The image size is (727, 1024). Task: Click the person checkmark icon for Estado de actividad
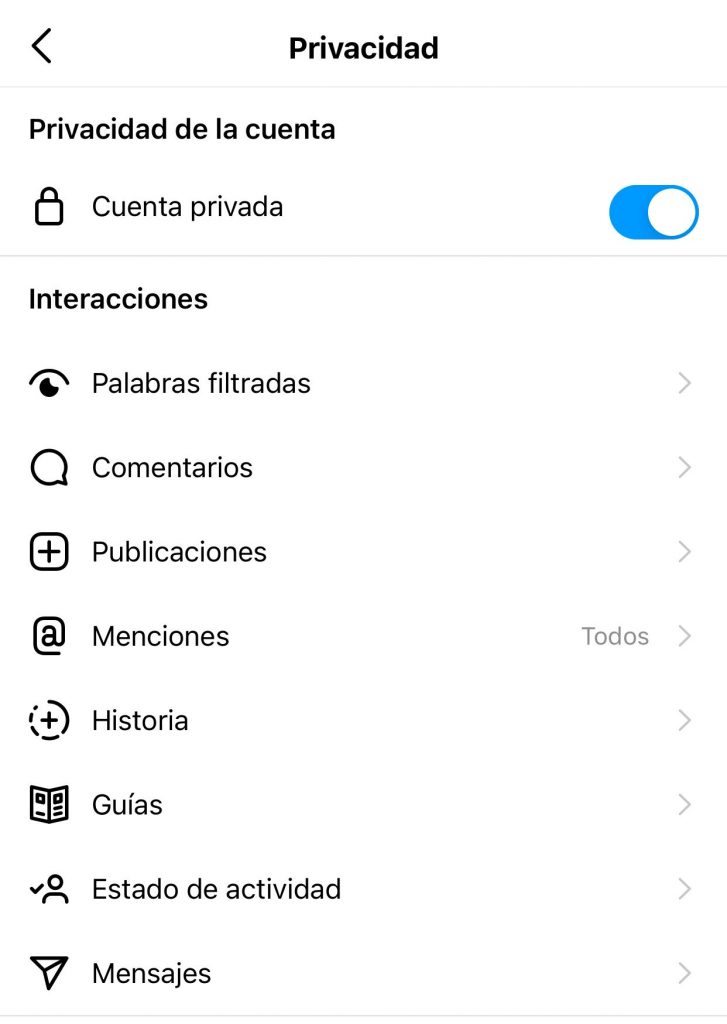47,888
